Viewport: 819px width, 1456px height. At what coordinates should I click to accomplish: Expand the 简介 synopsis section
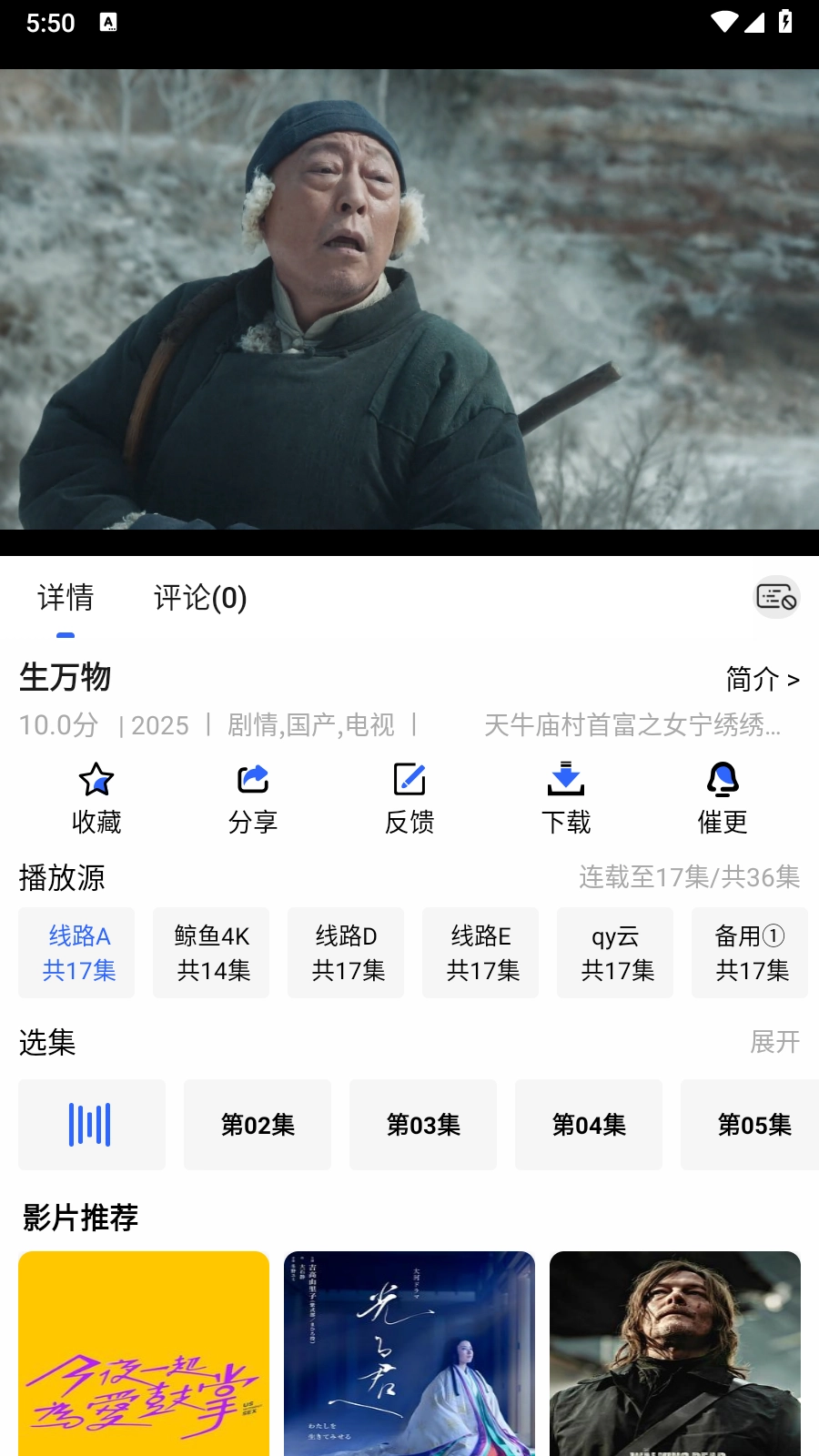click(x=763, y=680)
